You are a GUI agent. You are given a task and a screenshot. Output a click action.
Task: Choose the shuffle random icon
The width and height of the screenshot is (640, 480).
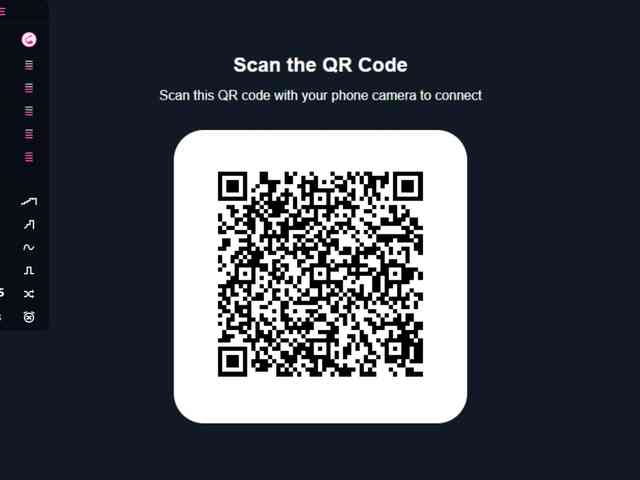pyautogui.click(x=29, y=294)
